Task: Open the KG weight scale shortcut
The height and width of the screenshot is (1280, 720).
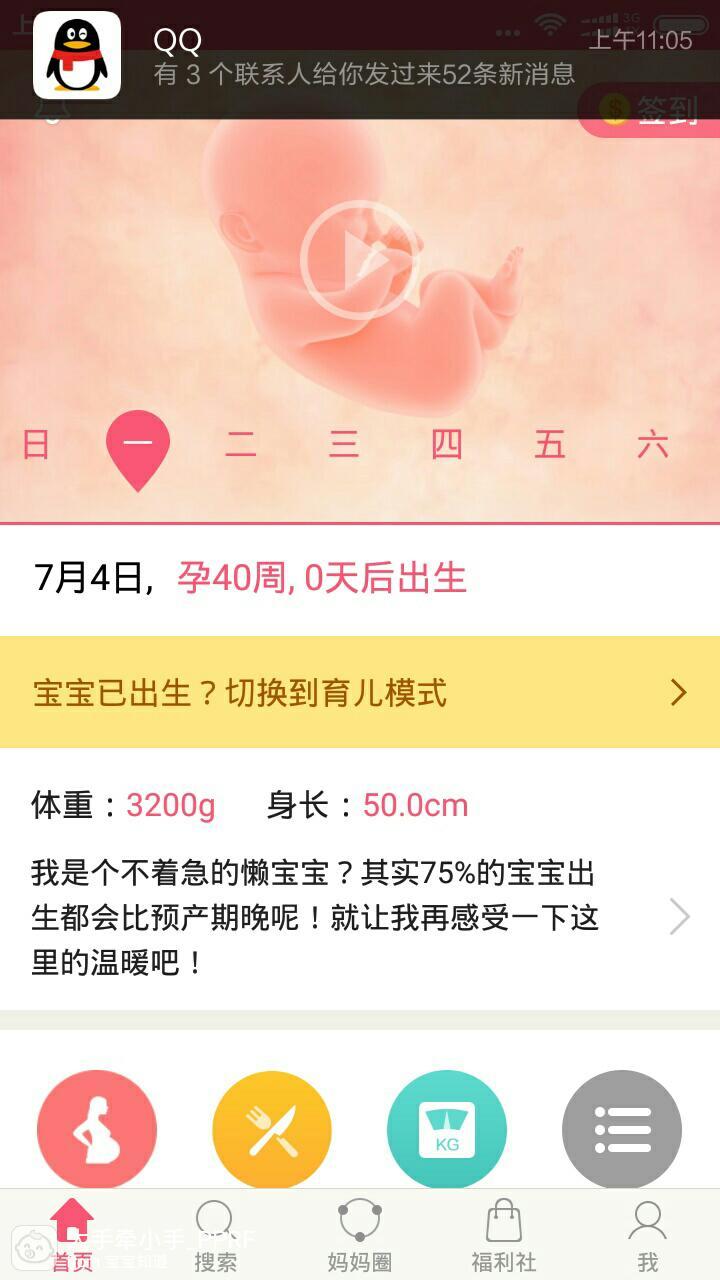Action: click(x=447, y=1130)
